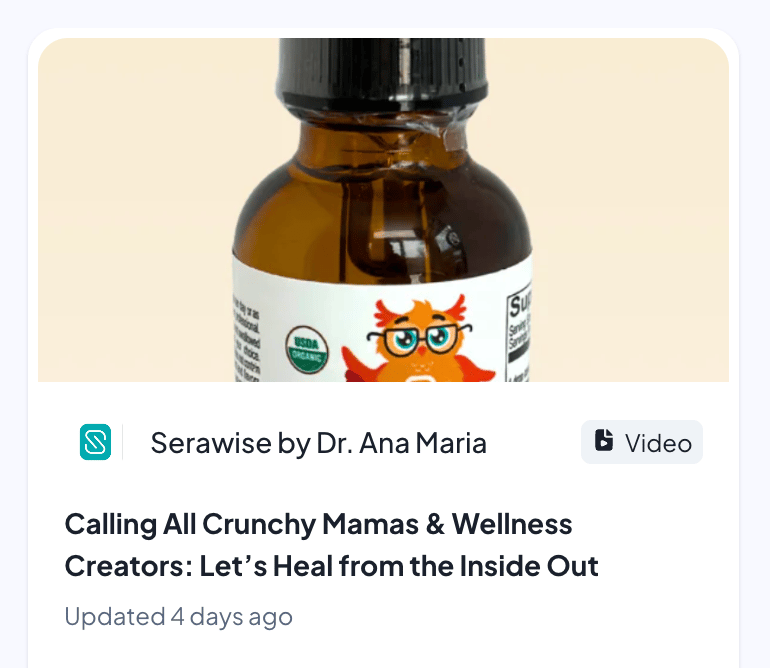Open Serawise by Dr. Ana Maria brand
The height and width of the screenshot is (668, 770).
click(x=318, y=443)
